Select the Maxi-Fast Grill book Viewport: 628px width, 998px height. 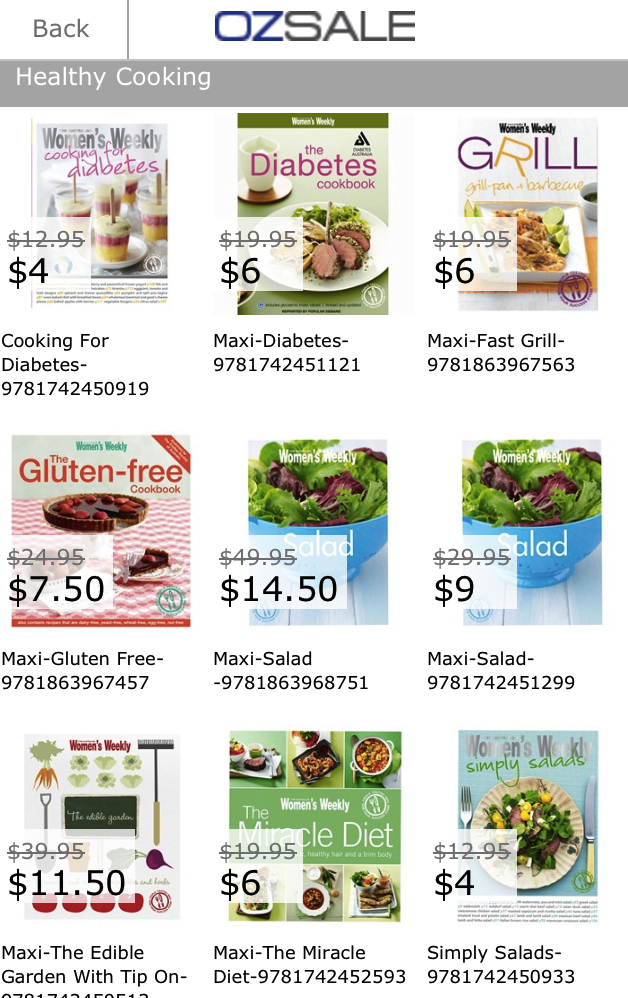527,215
